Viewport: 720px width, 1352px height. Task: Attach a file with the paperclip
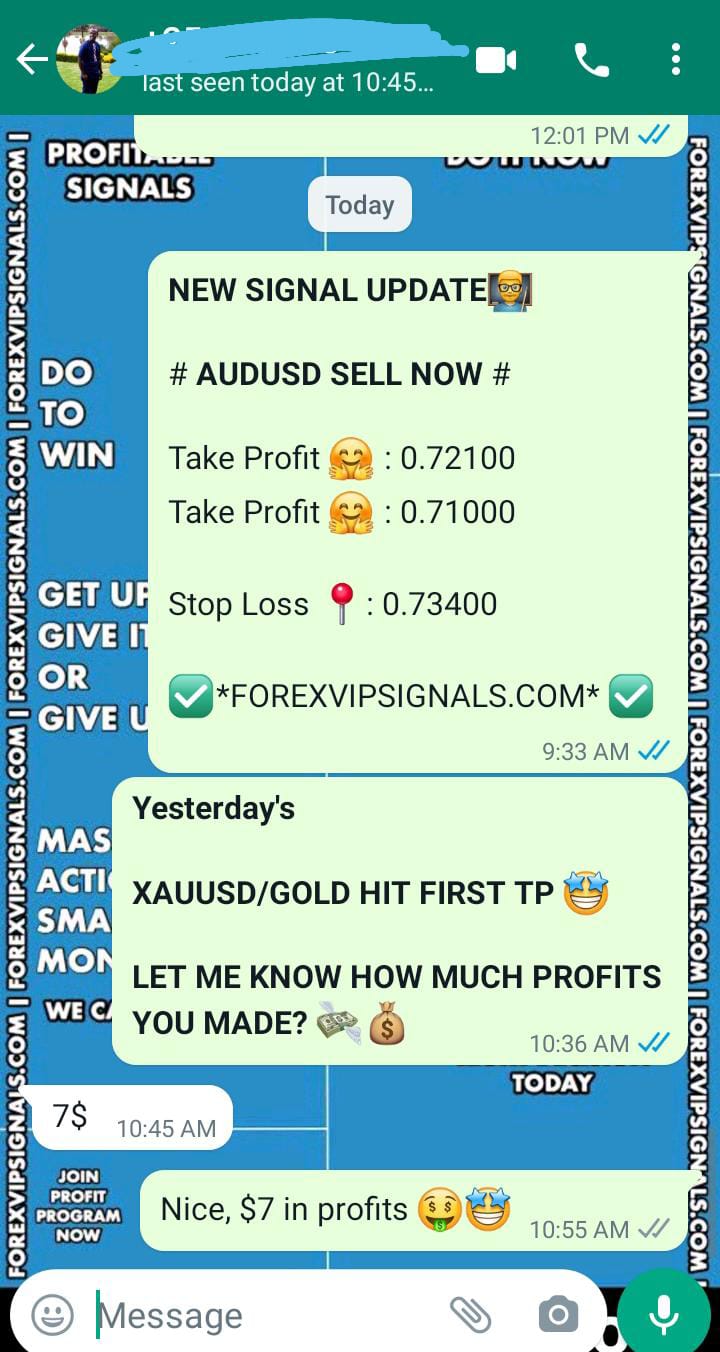(470, 1315)
